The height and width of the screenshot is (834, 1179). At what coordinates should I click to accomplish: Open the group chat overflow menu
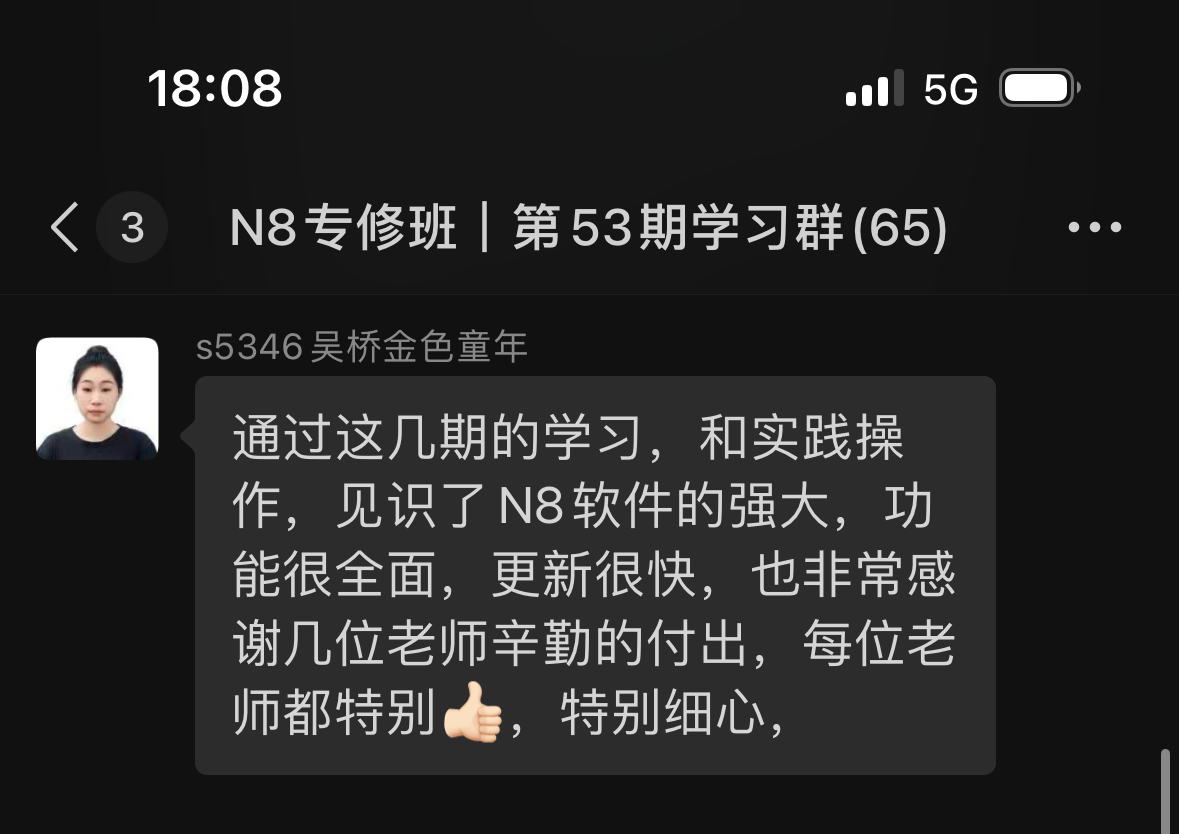pos(1095,228)
